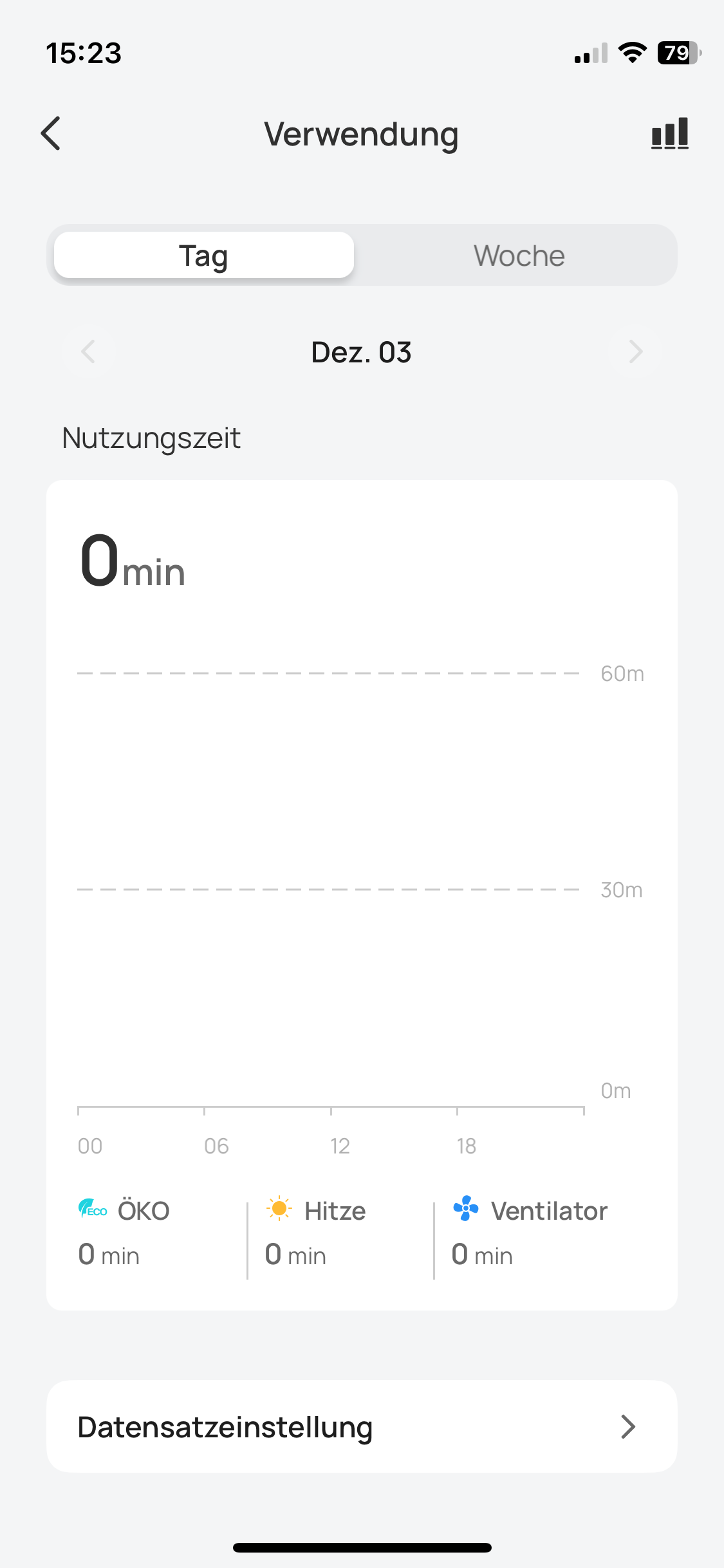This screenshot has width=724, height=1568.
Task: Advance to the next day after Dez. 03
Action: [x=635, y=352]
